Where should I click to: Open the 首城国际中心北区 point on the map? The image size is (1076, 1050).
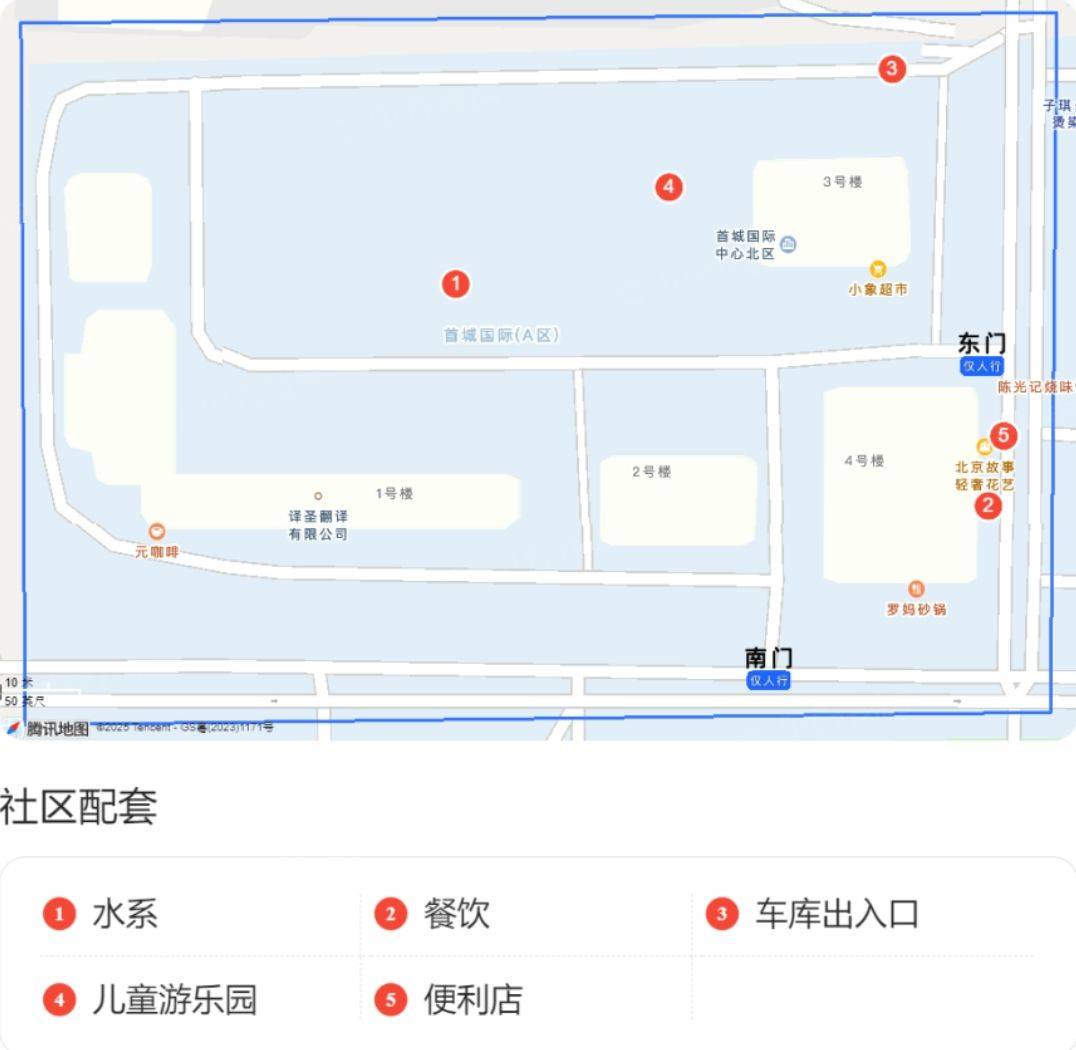(788, 244)
